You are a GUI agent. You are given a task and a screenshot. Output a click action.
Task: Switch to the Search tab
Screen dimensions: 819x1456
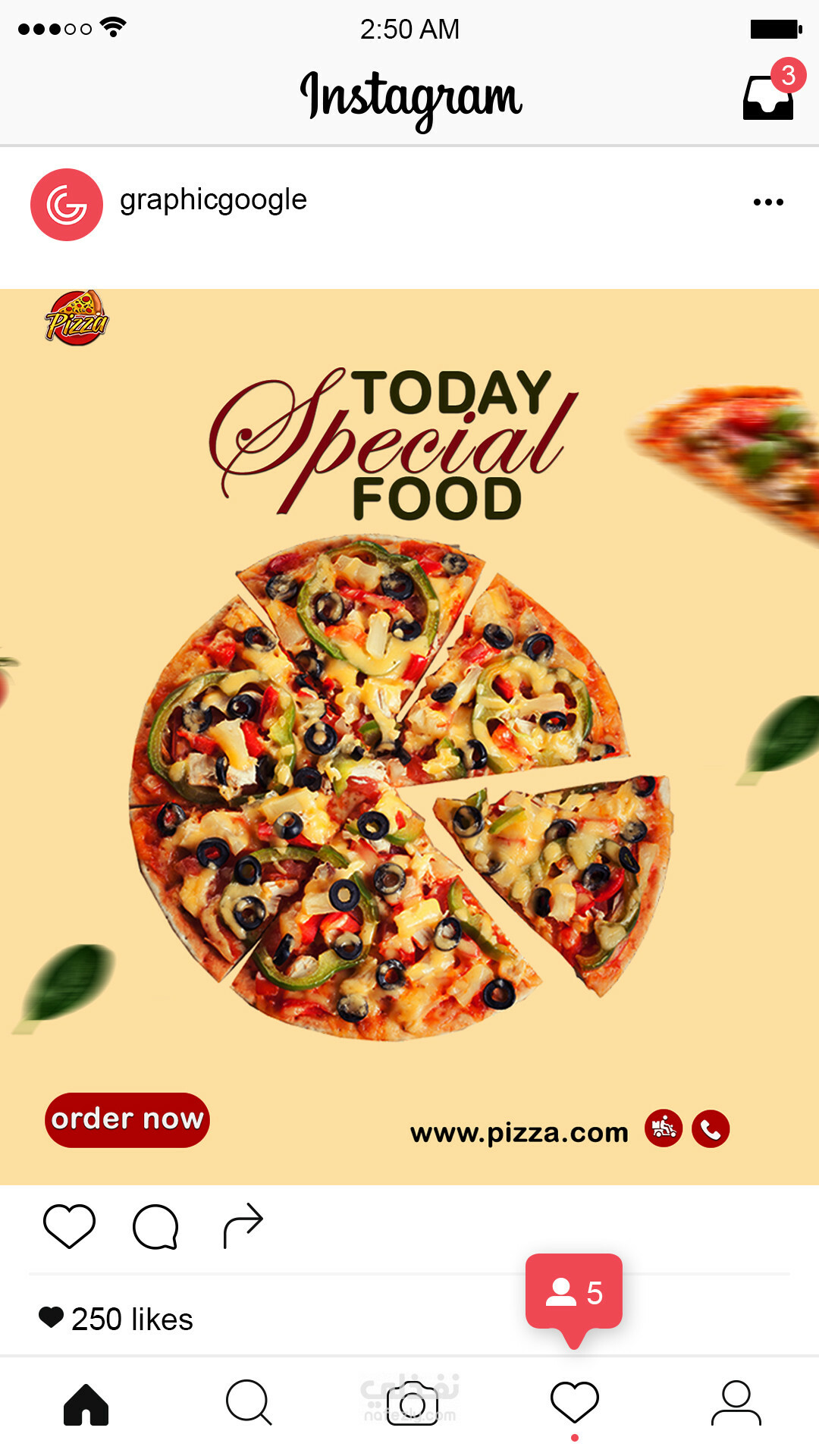pyautogui.click(x=249, y=1402)
